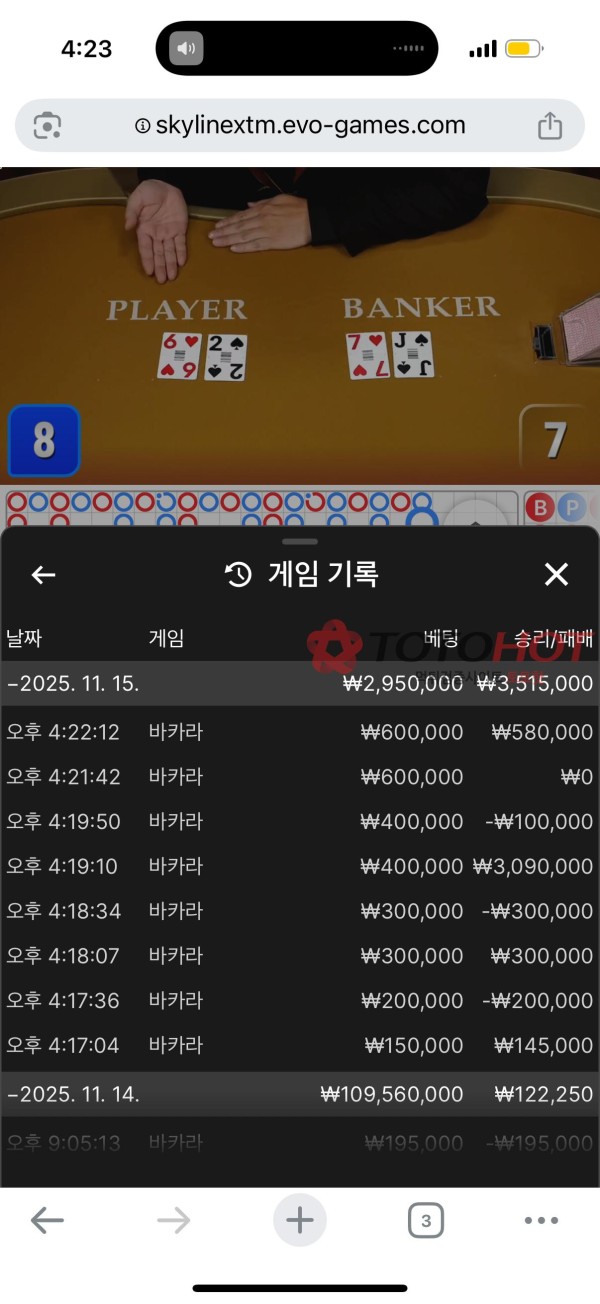The width and height of the screenshot is (600, 1304).
Task: Open the 4:22:12 baccarat round details
Action: click(300, 732)
